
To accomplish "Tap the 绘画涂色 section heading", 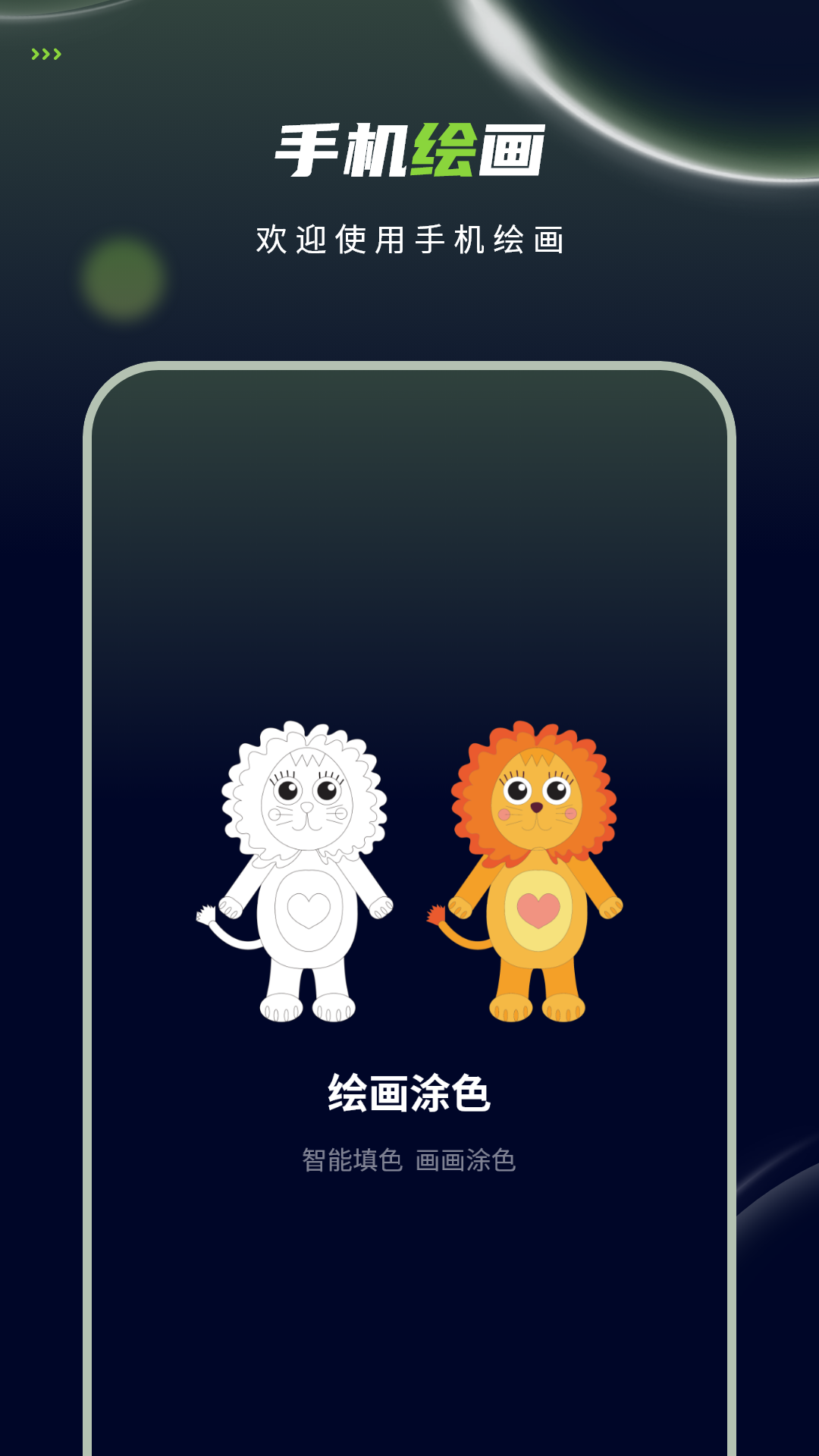I will coord(409,1092).
